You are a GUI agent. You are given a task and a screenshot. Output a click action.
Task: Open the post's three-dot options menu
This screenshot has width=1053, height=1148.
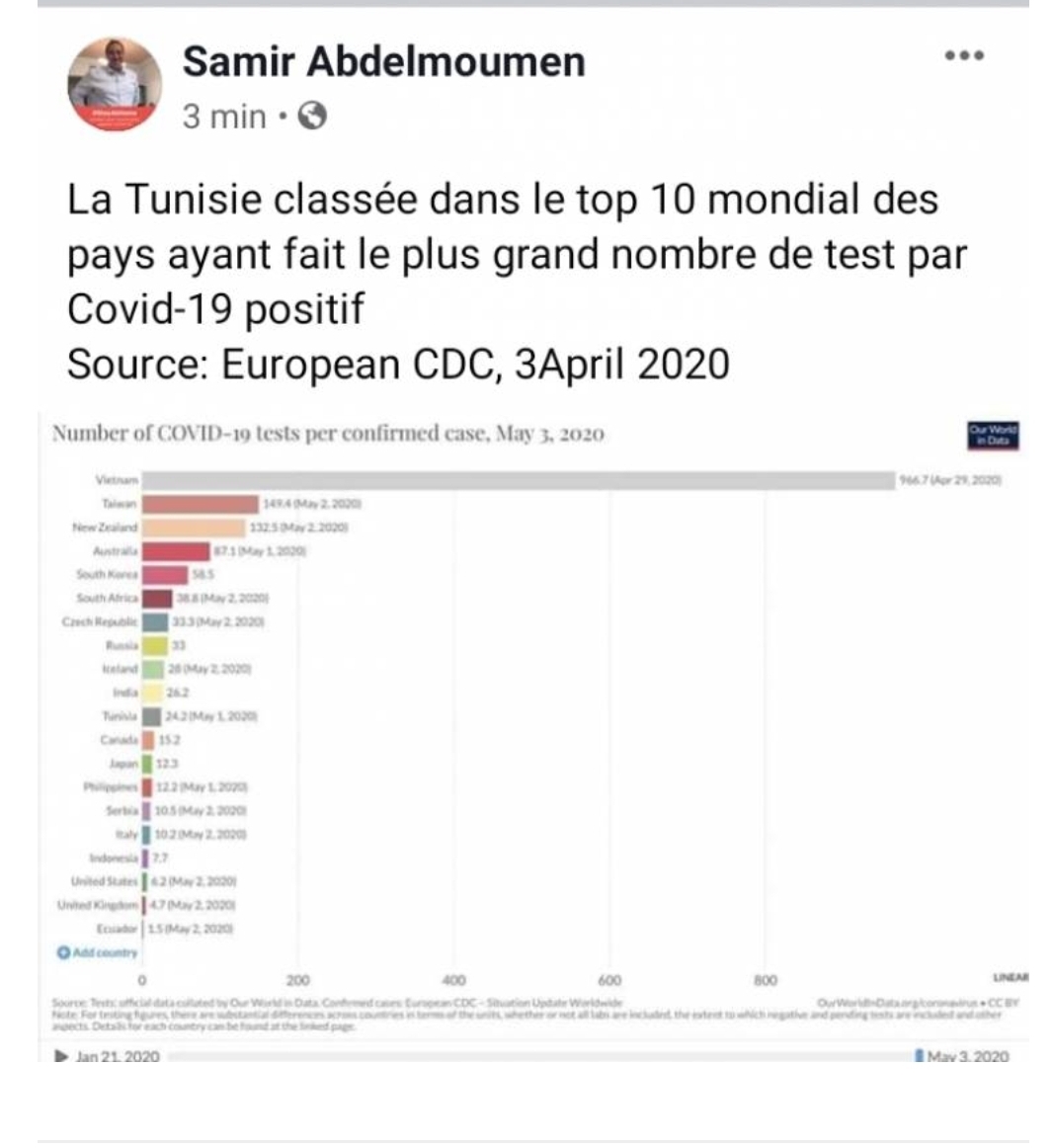(x=964, y=56)
